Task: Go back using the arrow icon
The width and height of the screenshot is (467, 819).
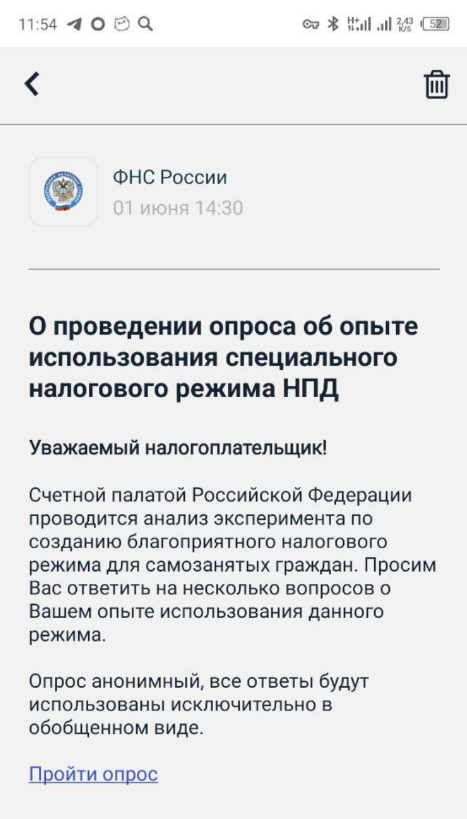Action: tap(32, 84)
